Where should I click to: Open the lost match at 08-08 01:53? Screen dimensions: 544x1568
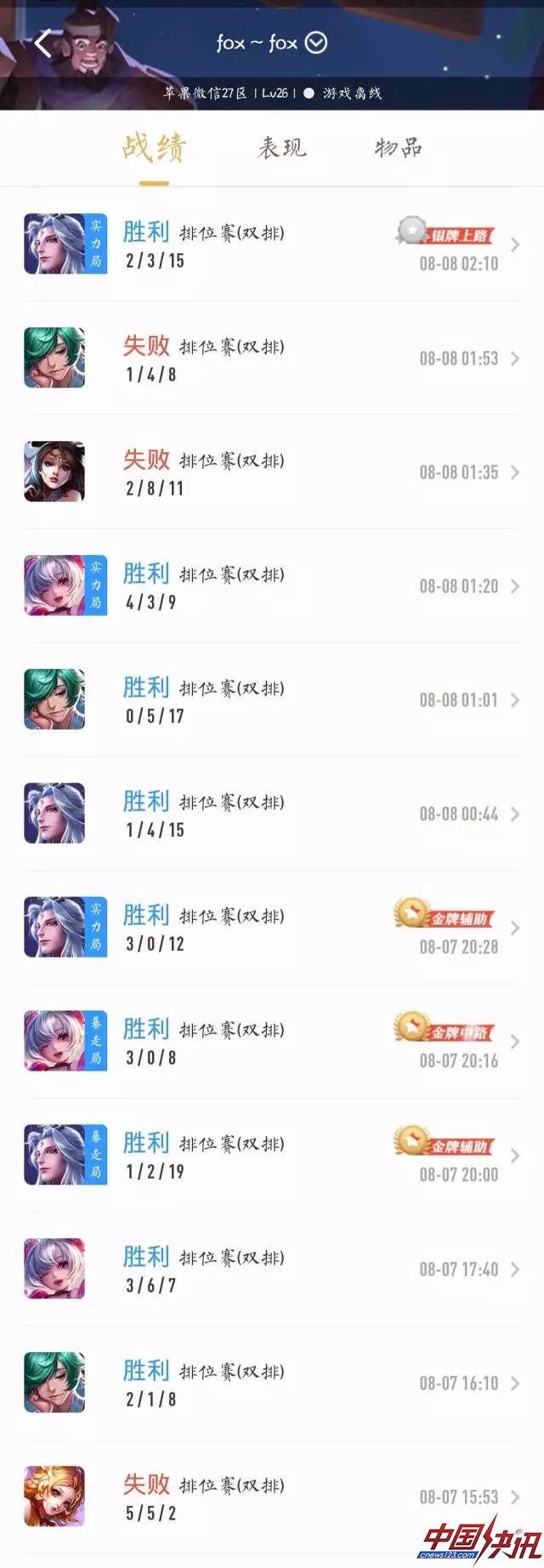pyautogui.click(x=272, y=359)
